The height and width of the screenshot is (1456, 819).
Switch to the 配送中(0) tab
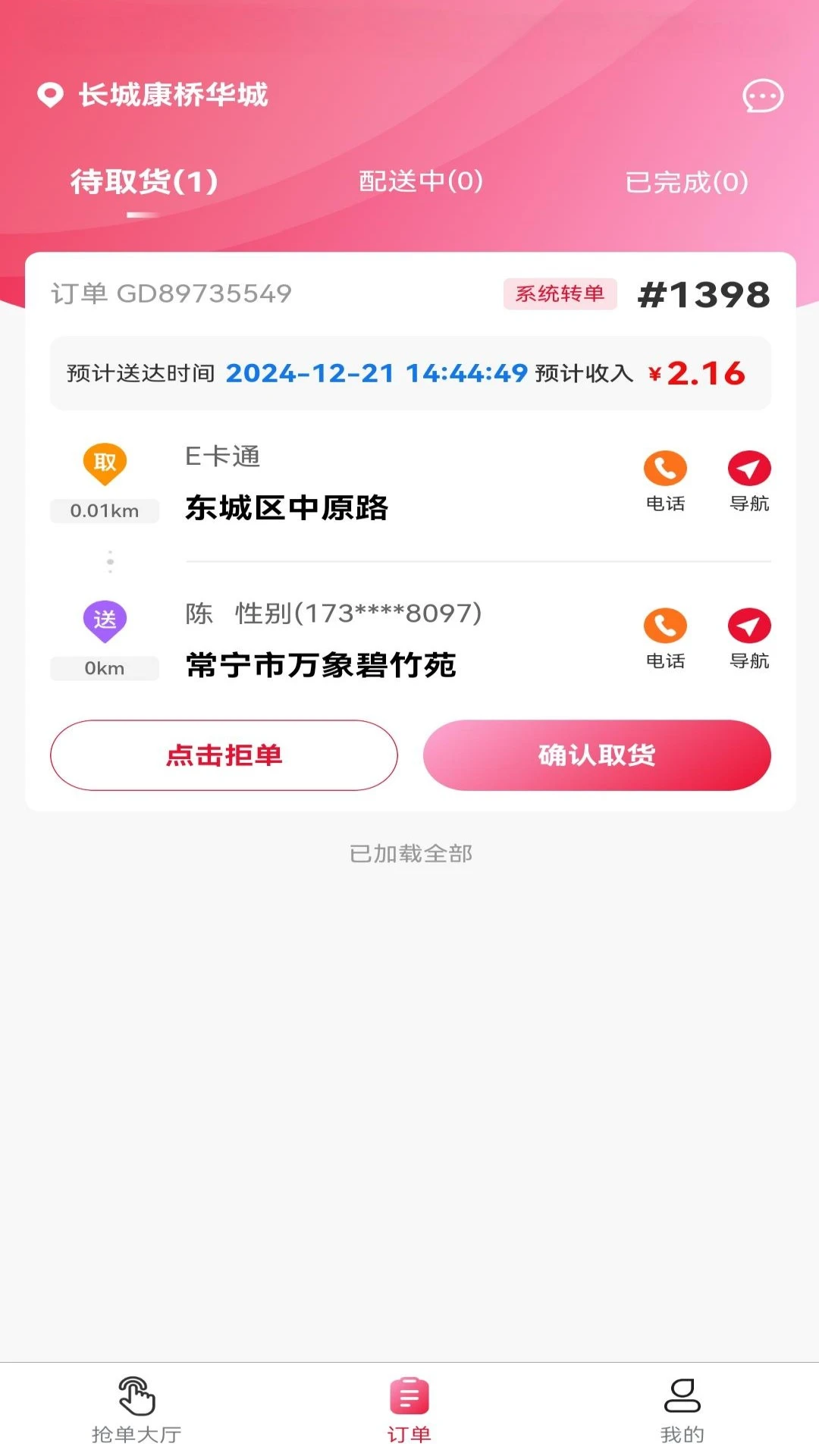click(x=421, y=182)
